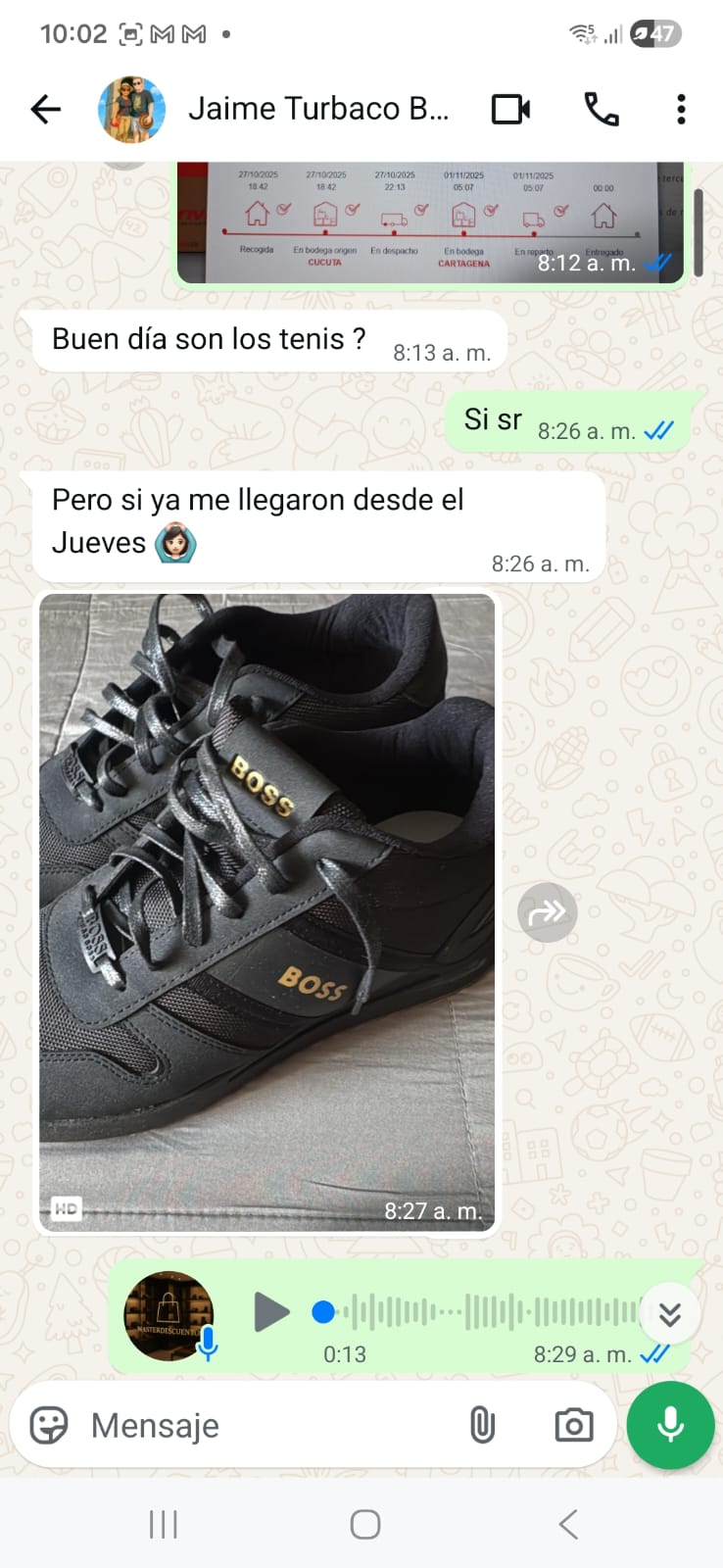Play the 0:13 voice message
The width and height of the screenshot is (723, 1568).
coord(270,1311)
